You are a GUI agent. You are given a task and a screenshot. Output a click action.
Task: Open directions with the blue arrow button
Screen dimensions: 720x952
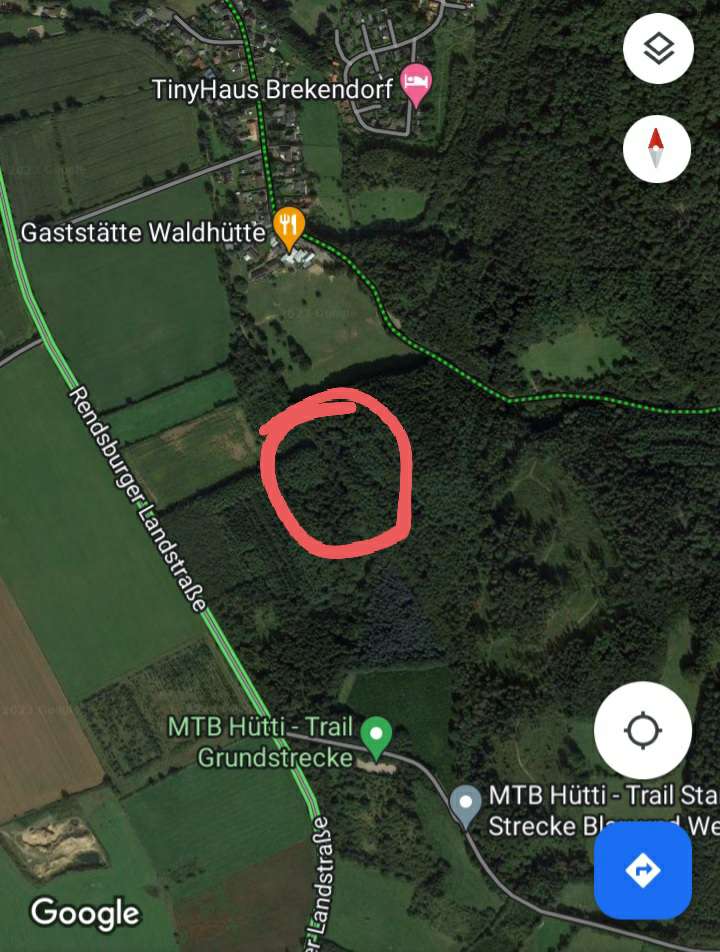[x=642, y=870]
